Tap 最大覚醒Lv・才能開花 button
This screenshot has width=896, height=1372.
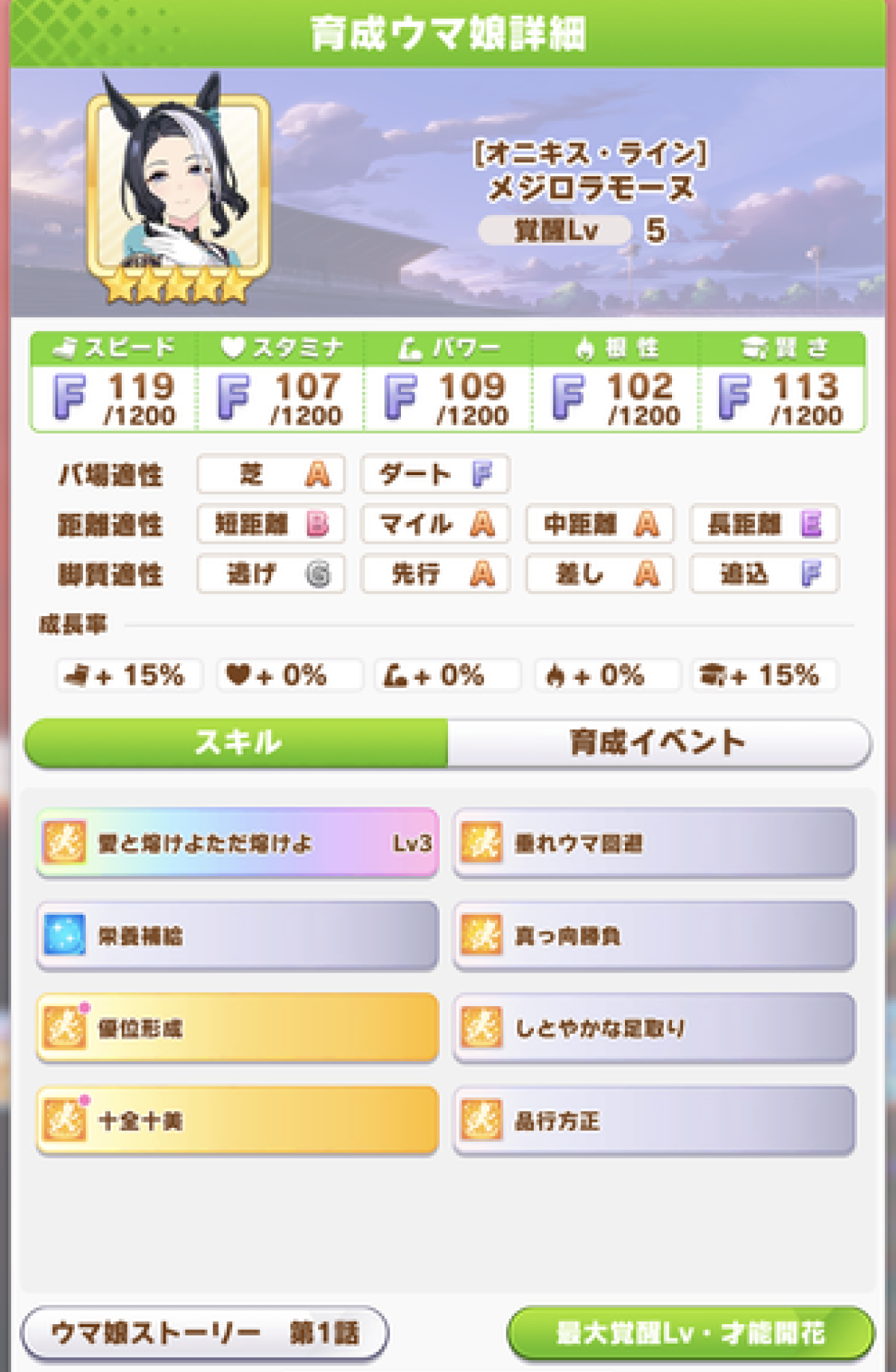pos(690,1333)
